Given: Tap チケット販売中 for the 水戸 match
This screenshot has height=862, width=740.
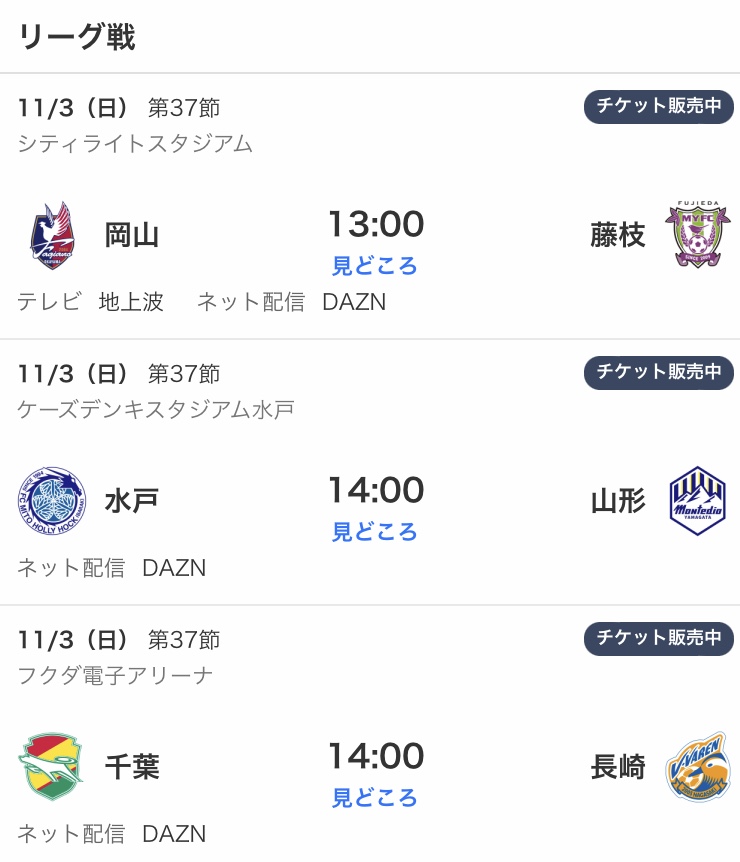Looking at the screenshot, I should coord(658,373).
